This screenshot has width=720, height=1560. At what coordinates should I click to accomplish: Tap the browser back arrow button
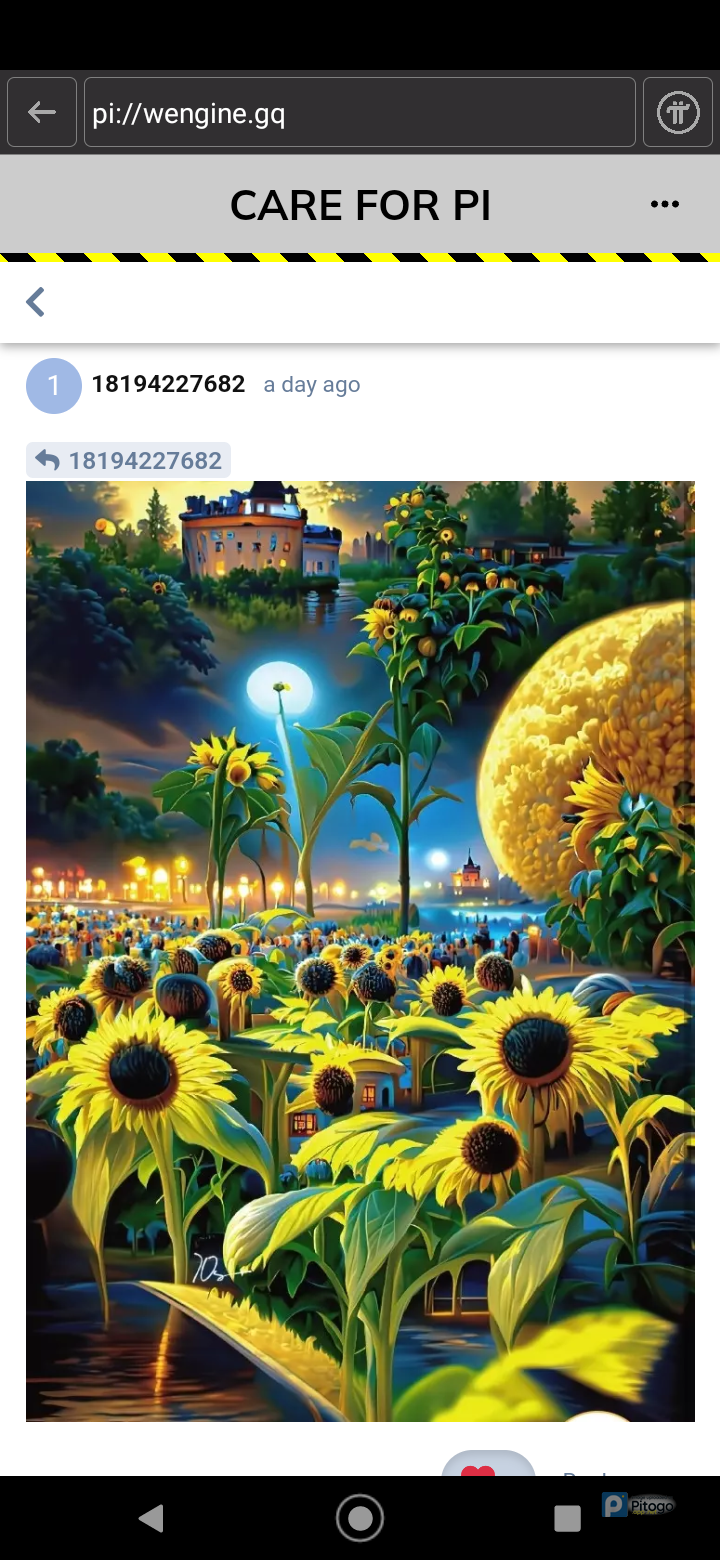click(x=42, y=113)
